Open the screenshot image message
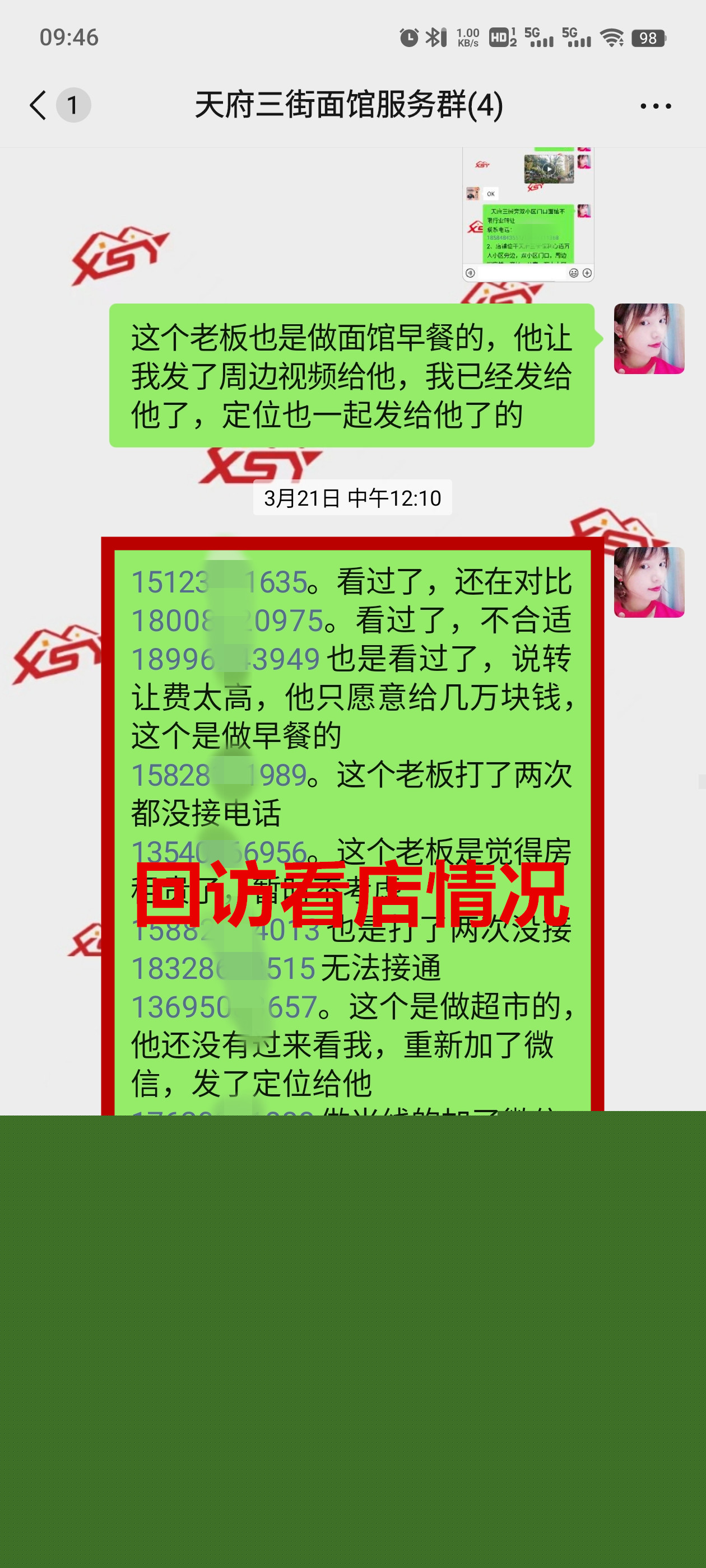 pos(527,214)
